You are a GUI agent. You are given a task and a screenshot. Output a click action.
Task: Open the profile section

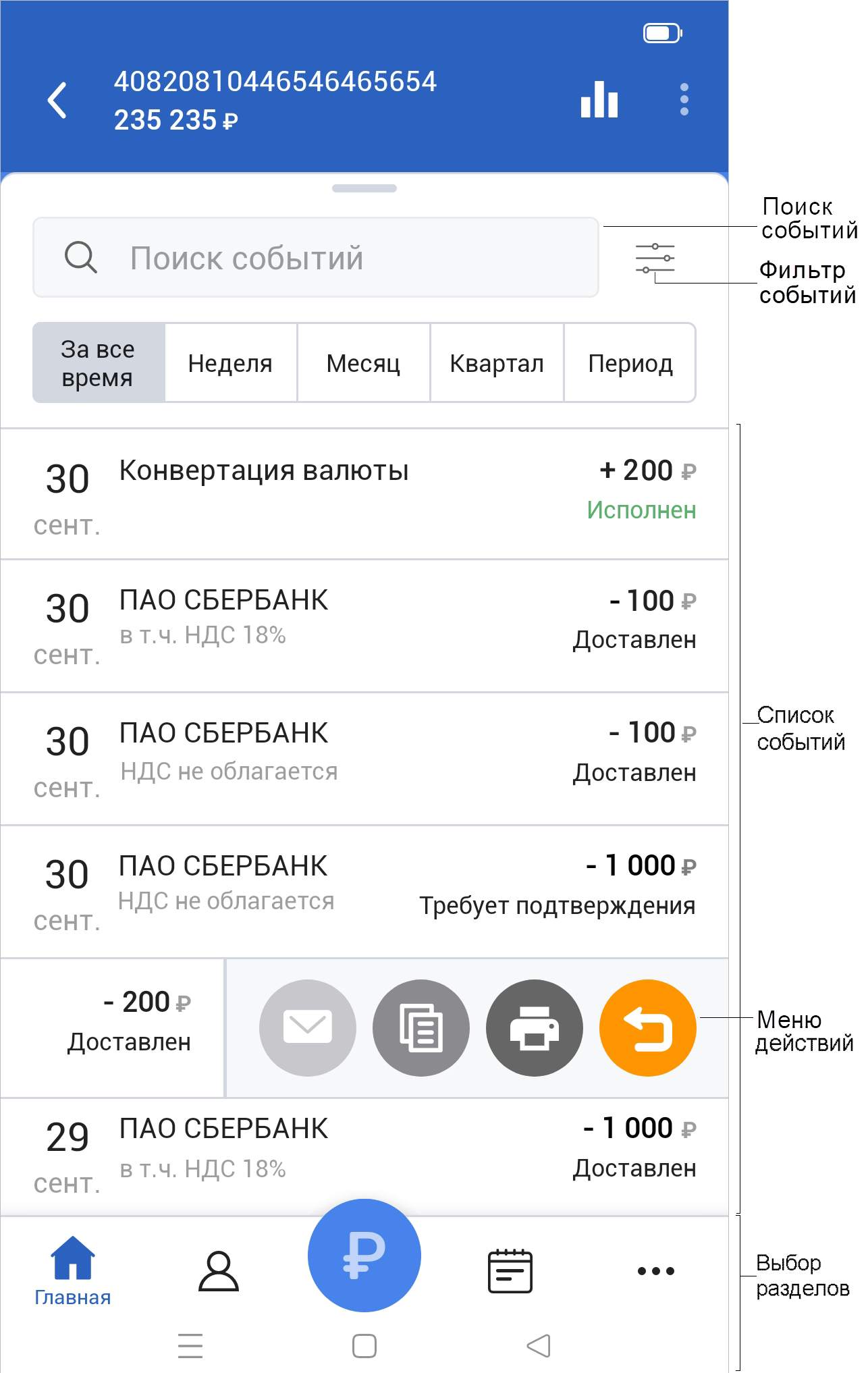[x=218, y=1269]
